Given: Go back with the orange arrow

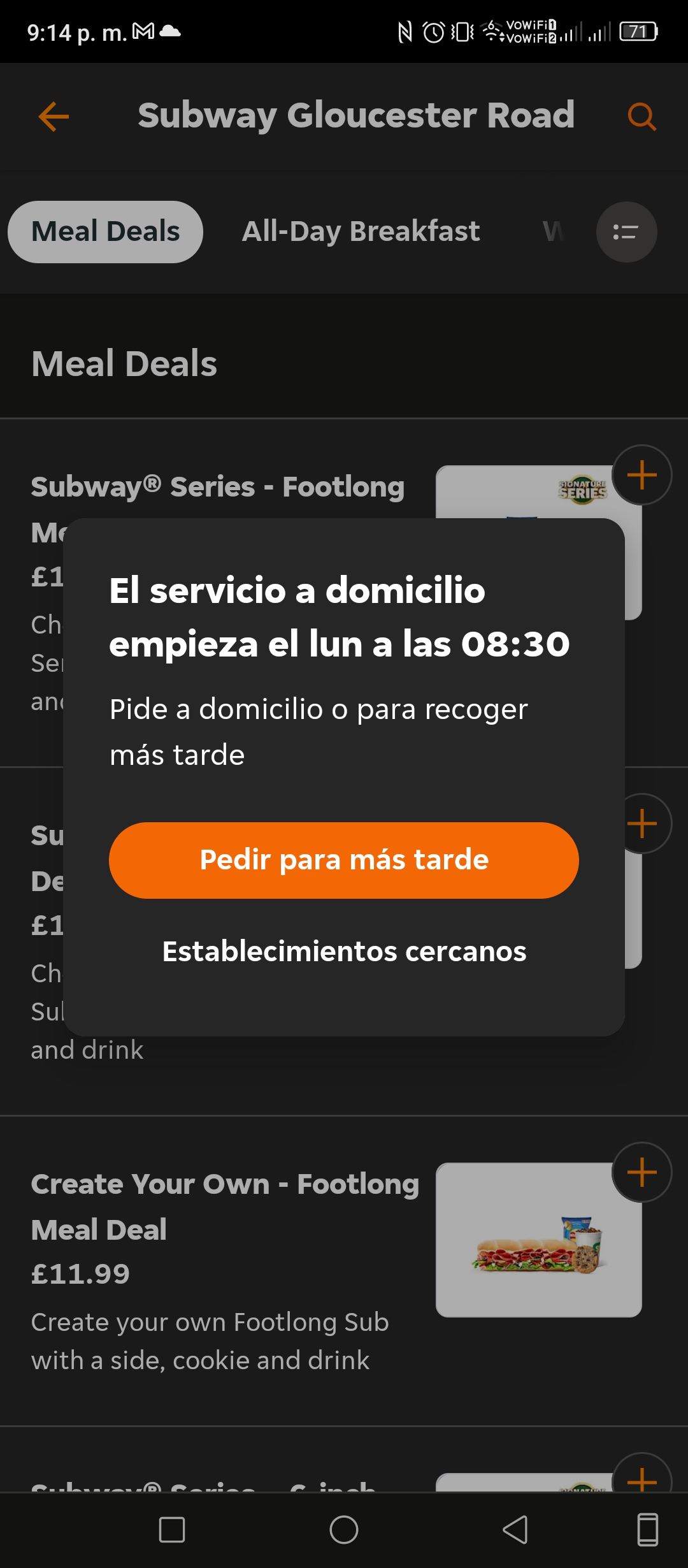Looking at the screenshot, I should coord(54,117).
